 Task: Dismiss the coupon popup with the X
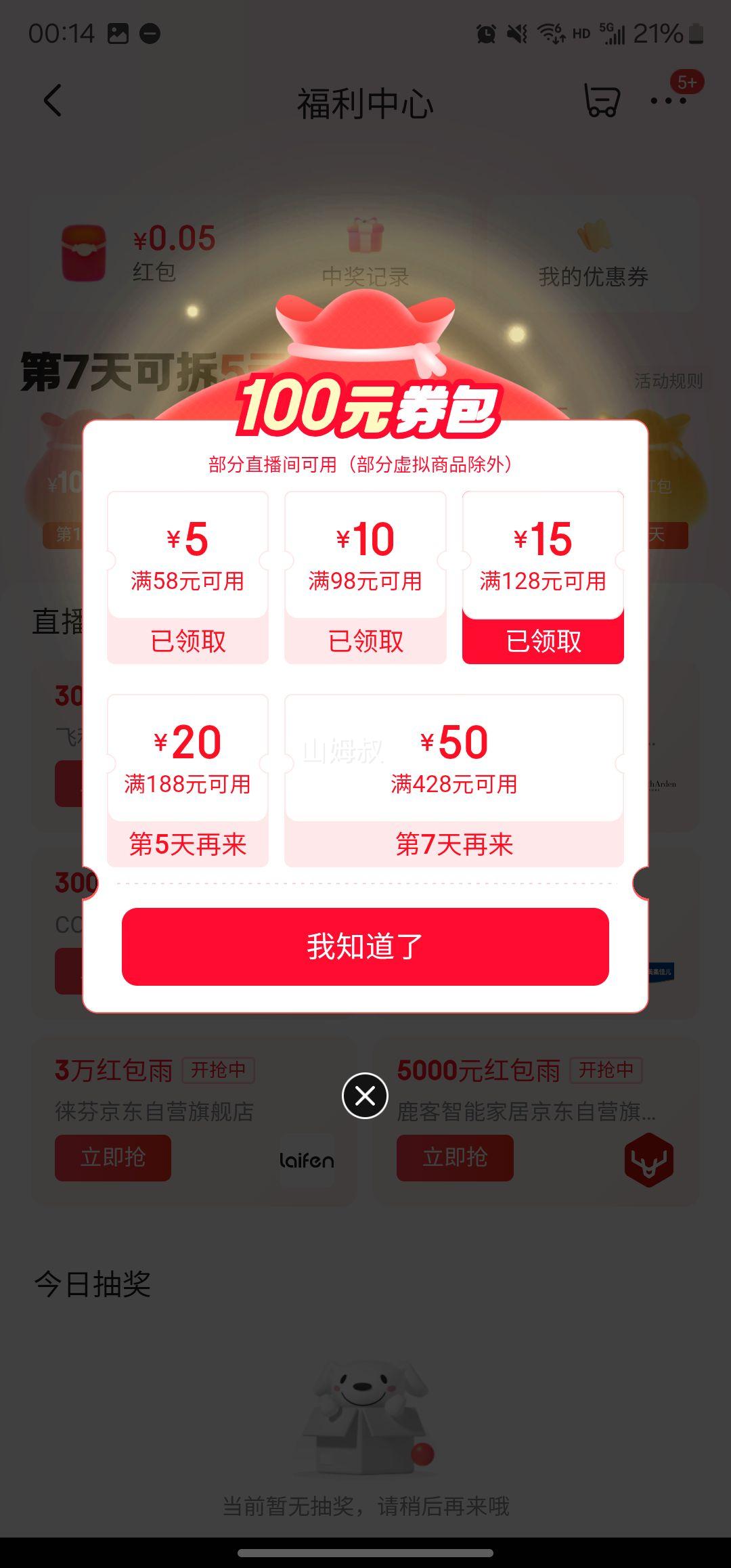pos(365,1095)
